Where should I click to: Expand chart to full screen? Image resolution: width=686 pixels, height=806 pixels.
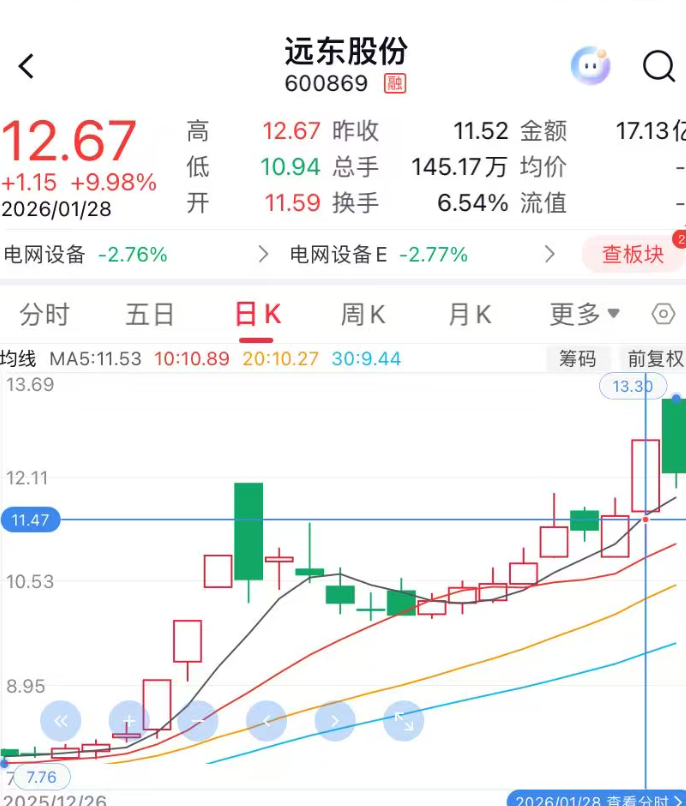pos(404,720)
